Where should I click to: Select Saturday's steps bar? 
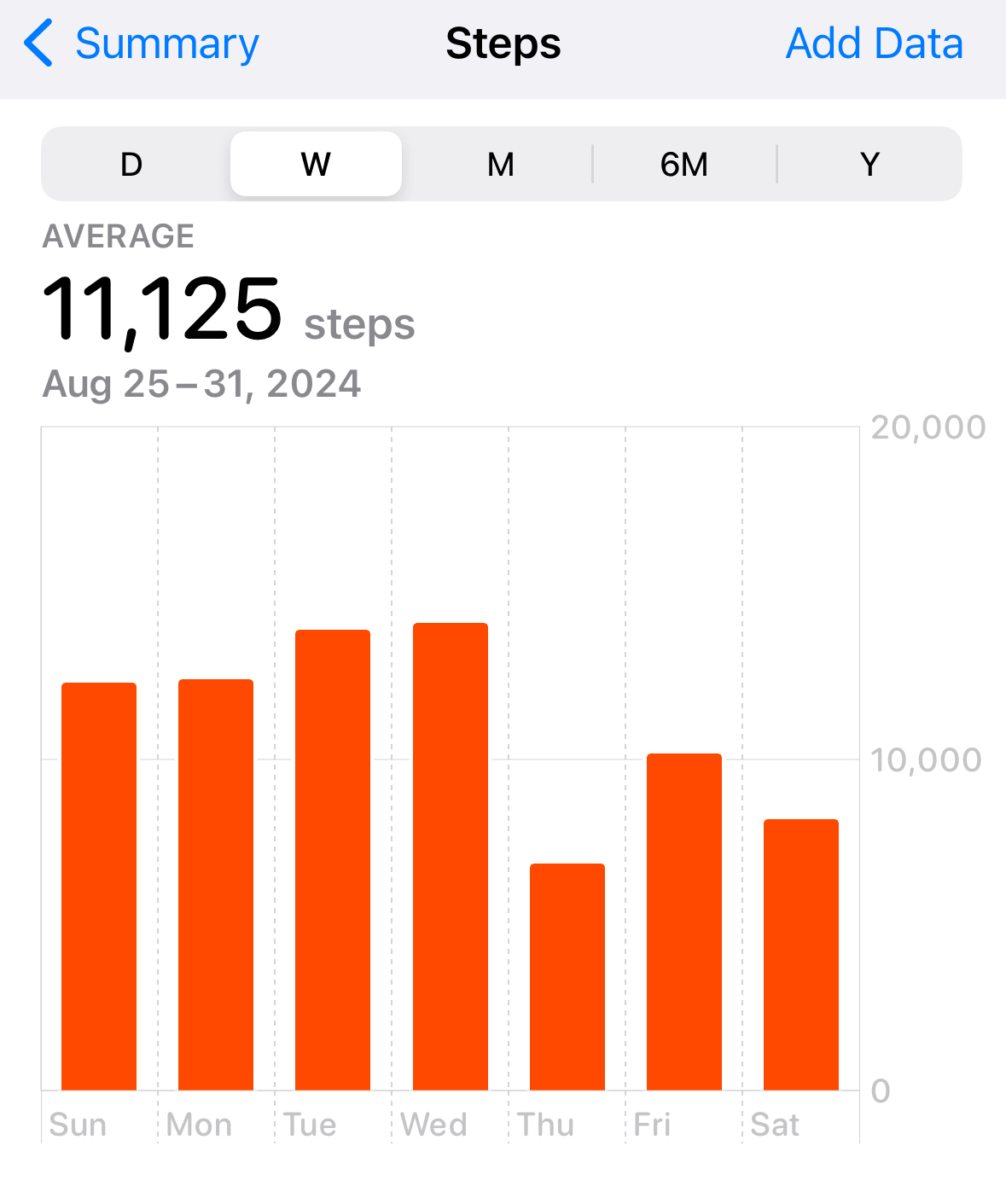tap(800, 955)
